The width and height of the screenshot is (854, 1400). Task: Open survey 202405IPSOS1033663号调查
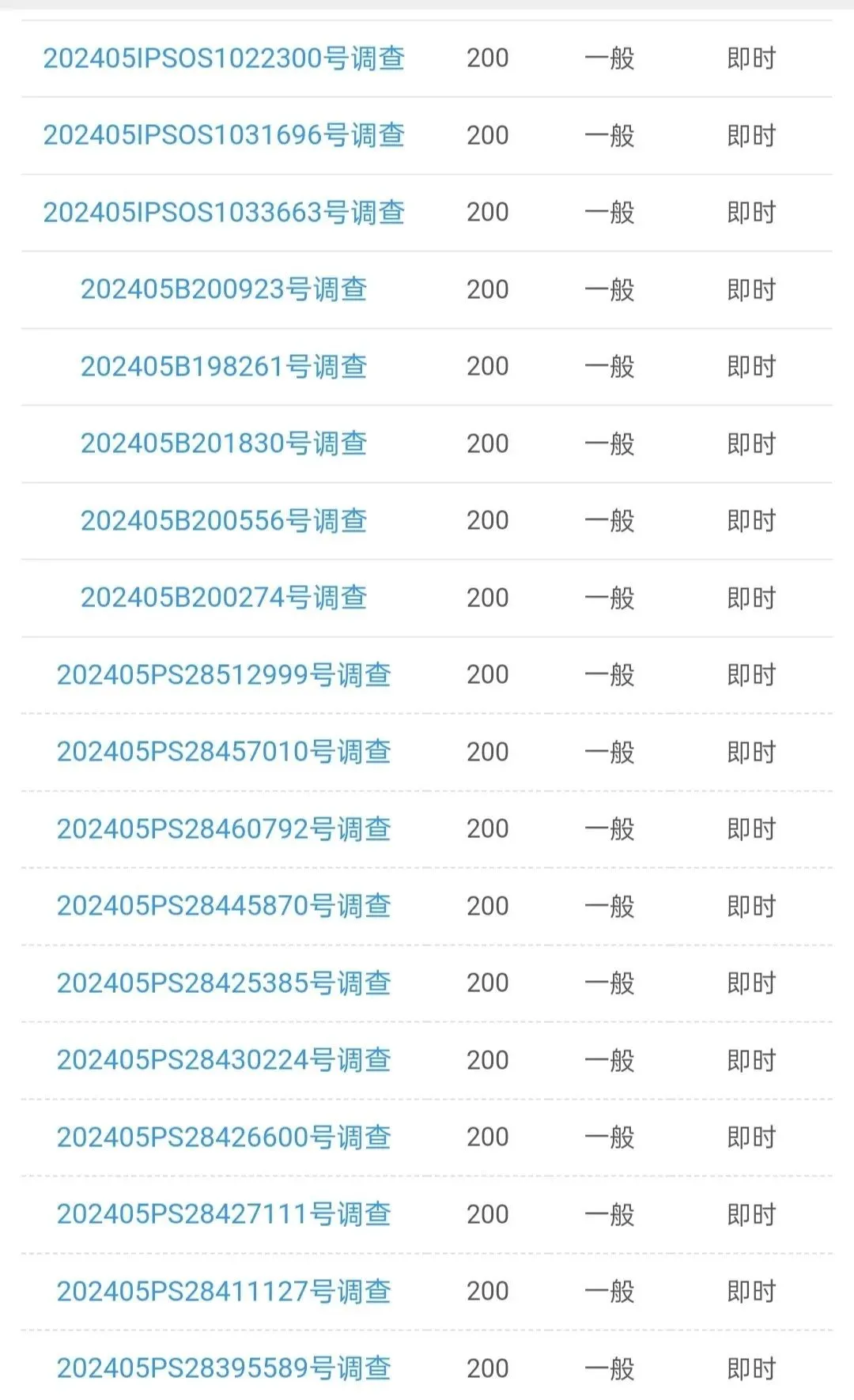(x=224, y=213)
